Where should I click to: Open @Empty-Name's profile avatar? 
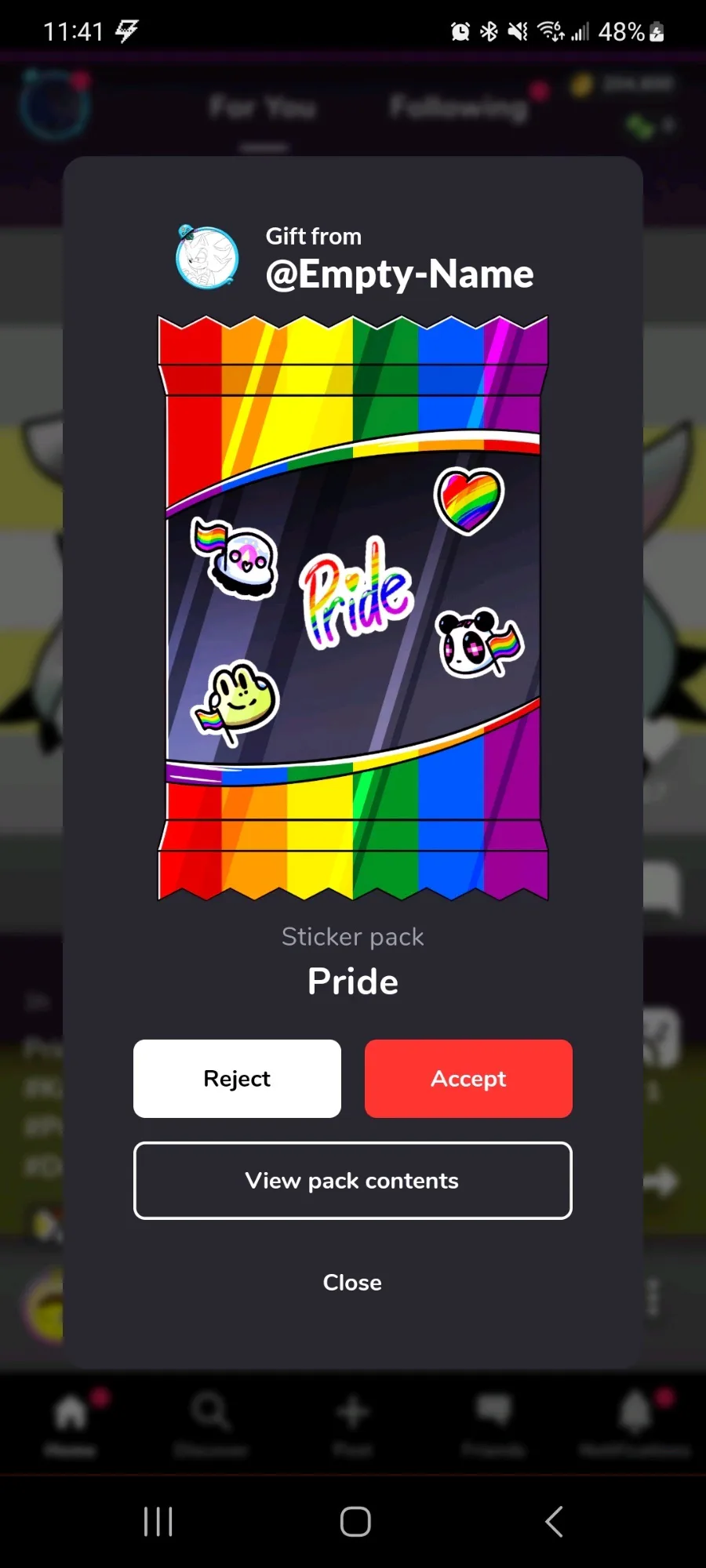207,257
